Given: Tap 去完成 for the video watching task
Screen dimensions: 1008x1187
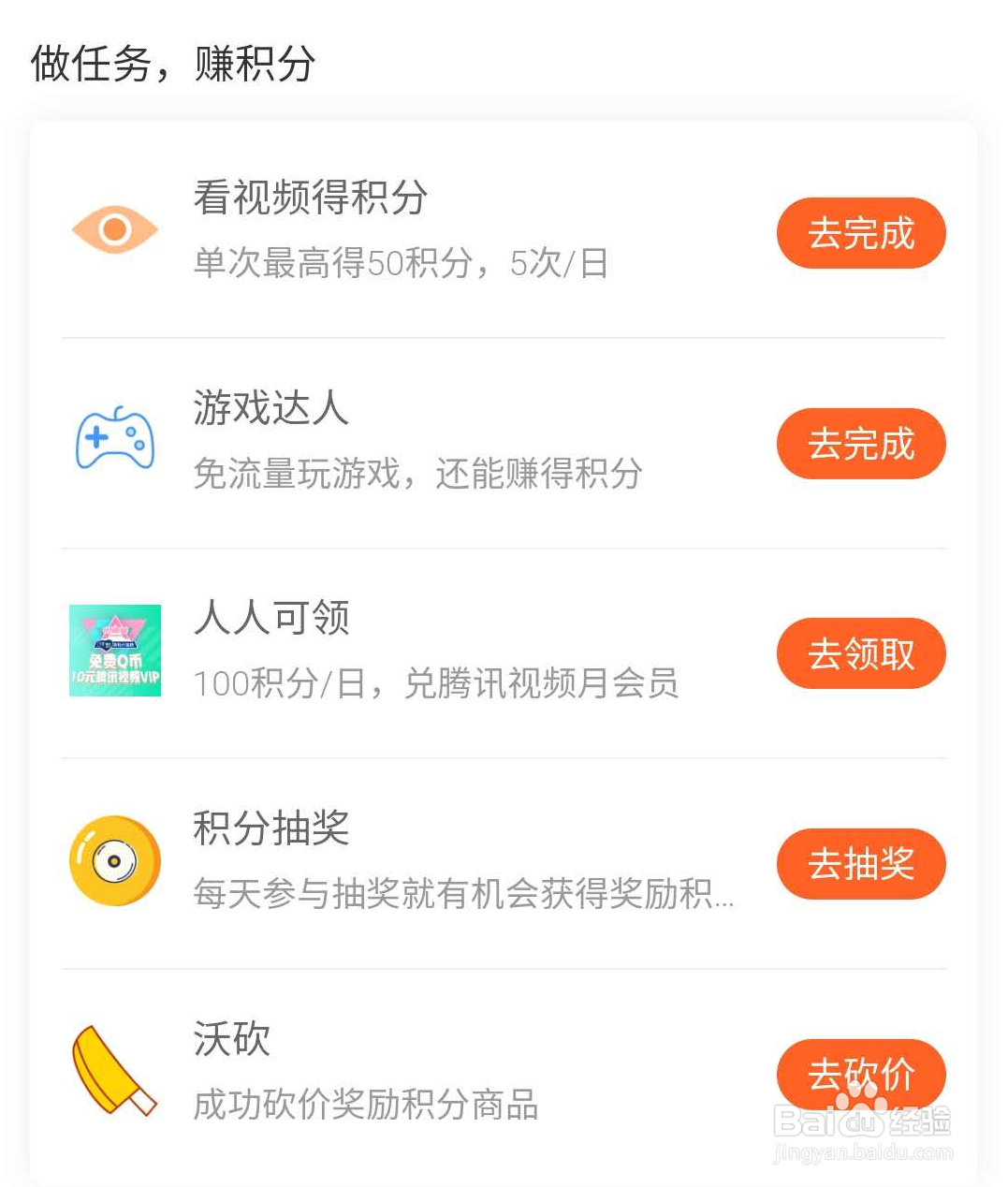Looking at the screenshot, I should [861, 233].
